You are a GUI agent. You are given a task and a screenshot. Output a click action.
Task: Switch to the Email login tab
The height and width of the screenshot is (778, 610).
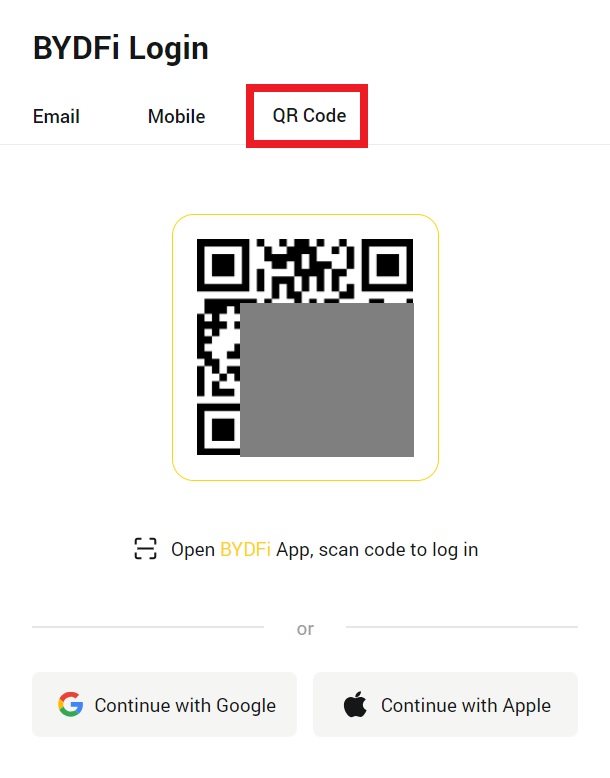(56, 116)
